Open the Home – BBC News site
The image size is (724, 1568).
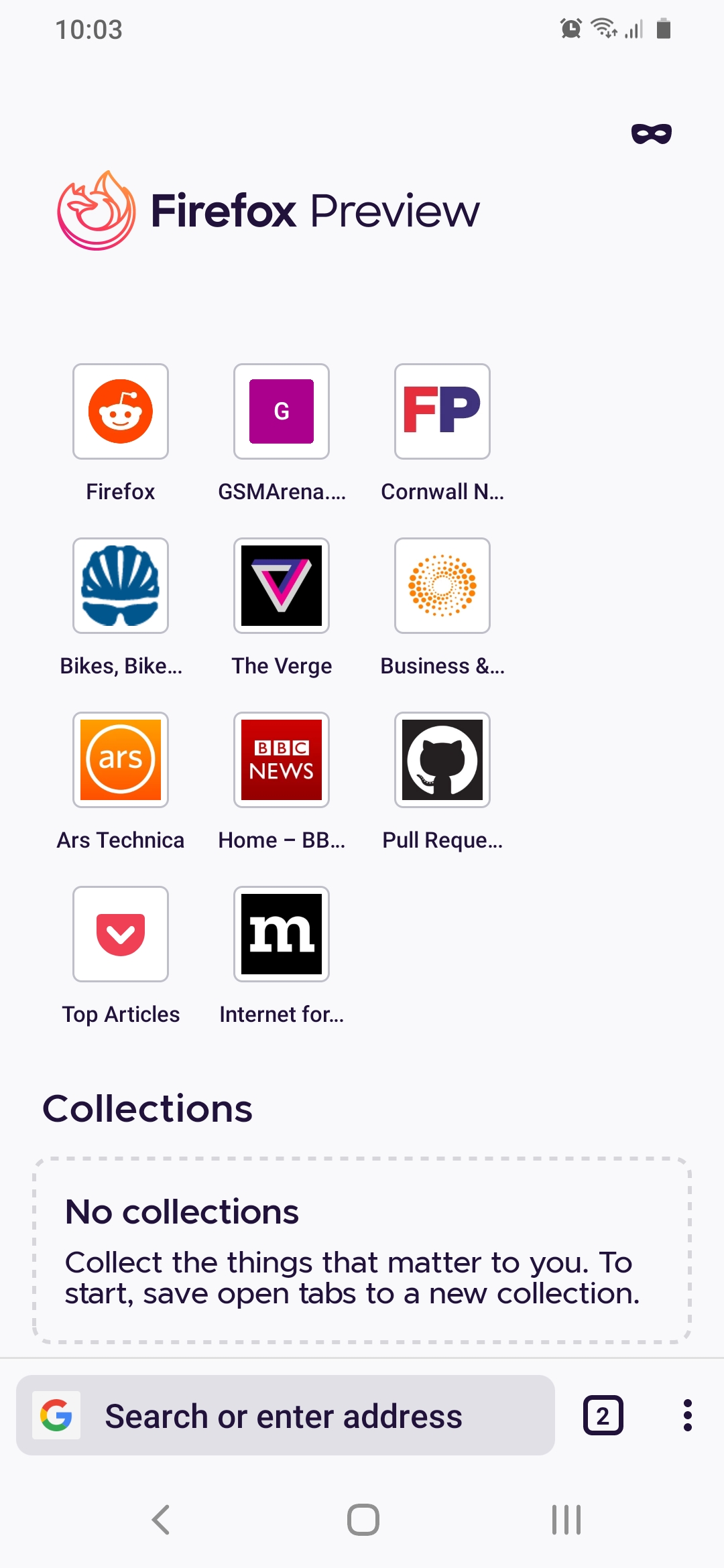tap(282, 760)
